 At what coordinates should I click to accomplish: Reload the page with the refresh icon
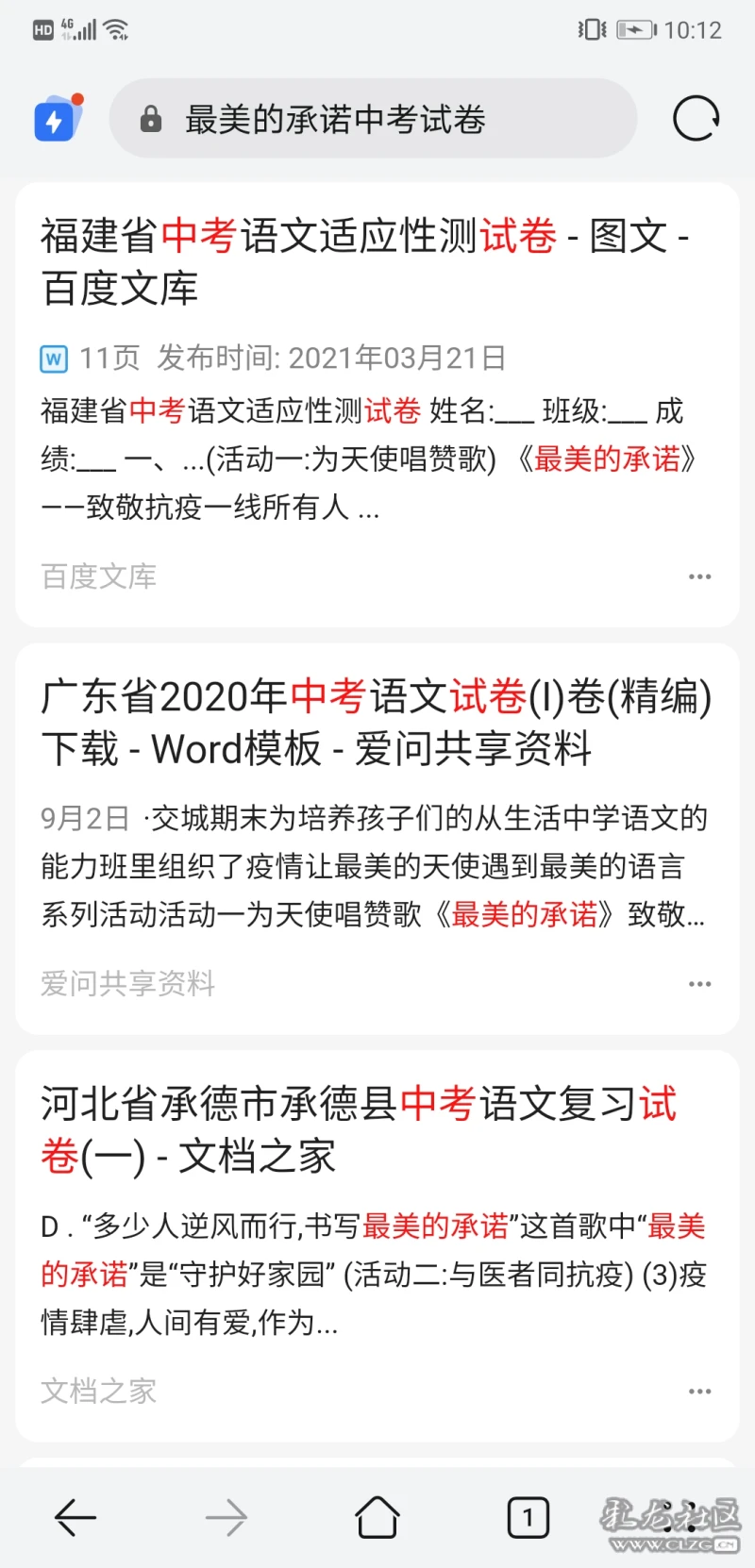tap(696, 119)
